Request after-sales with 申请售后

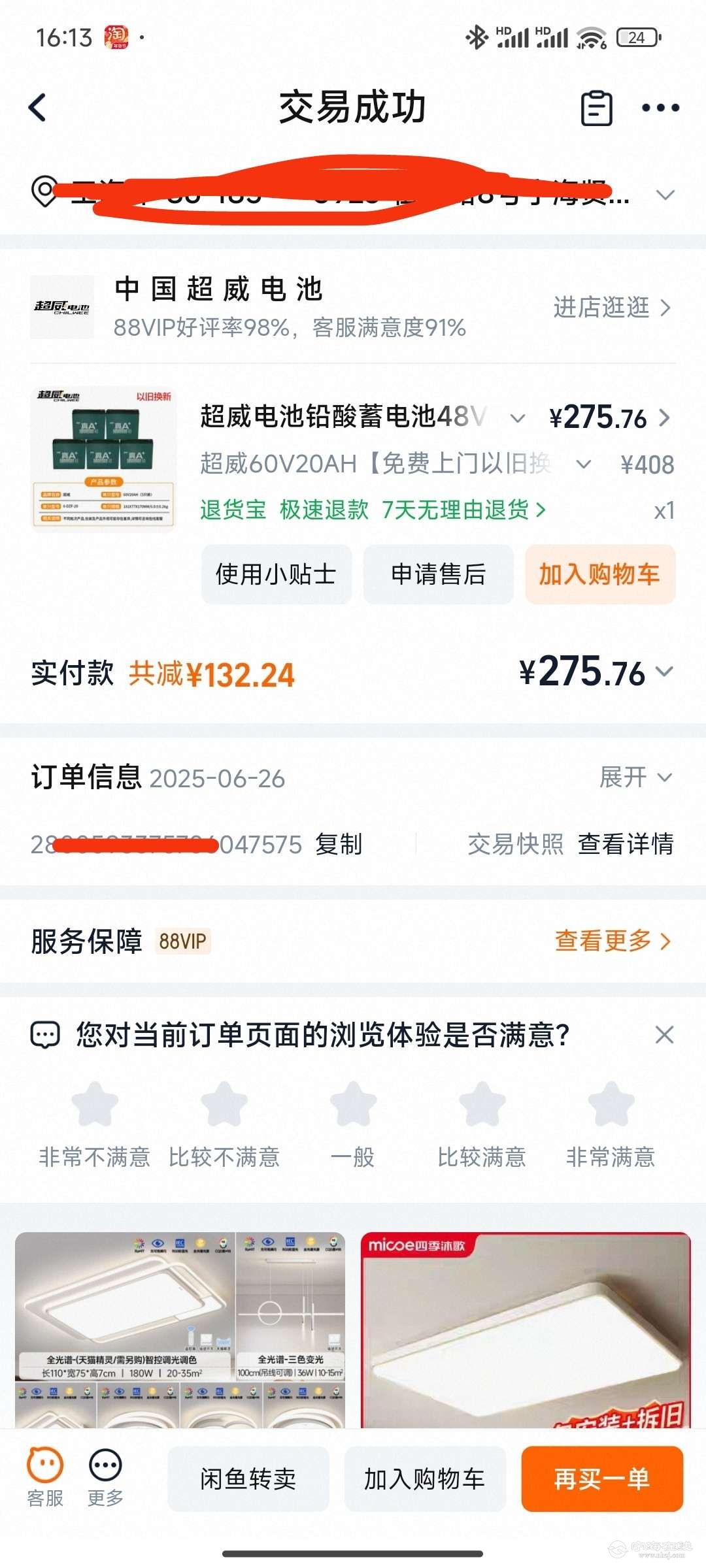438,574
